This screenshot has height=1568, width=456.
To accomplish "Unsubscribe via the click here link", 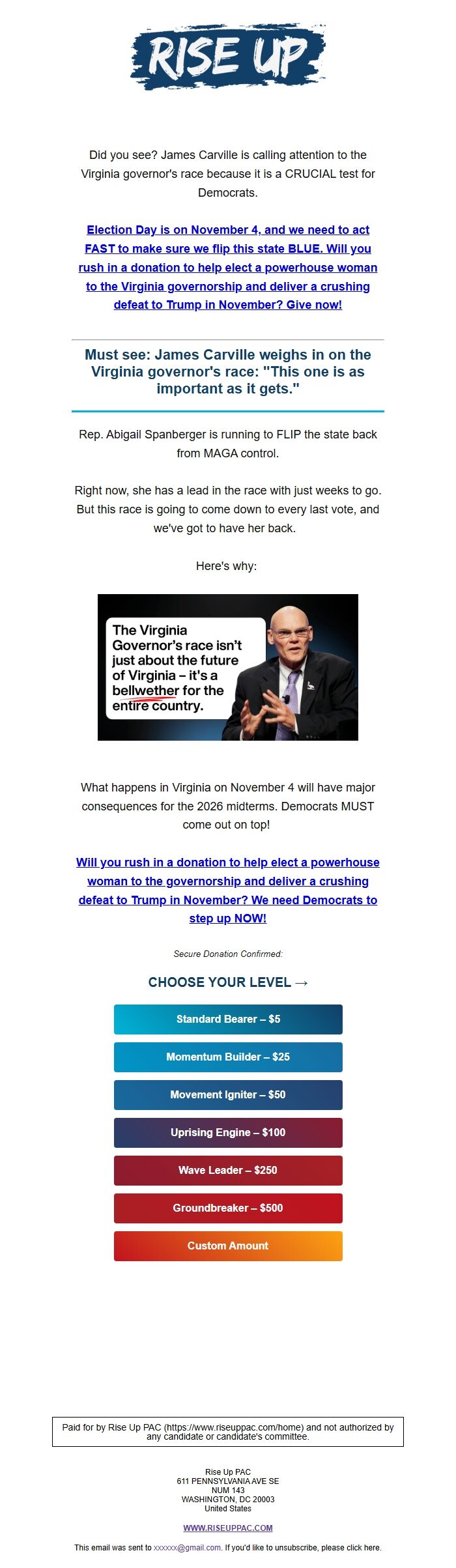I will 363,1547.
